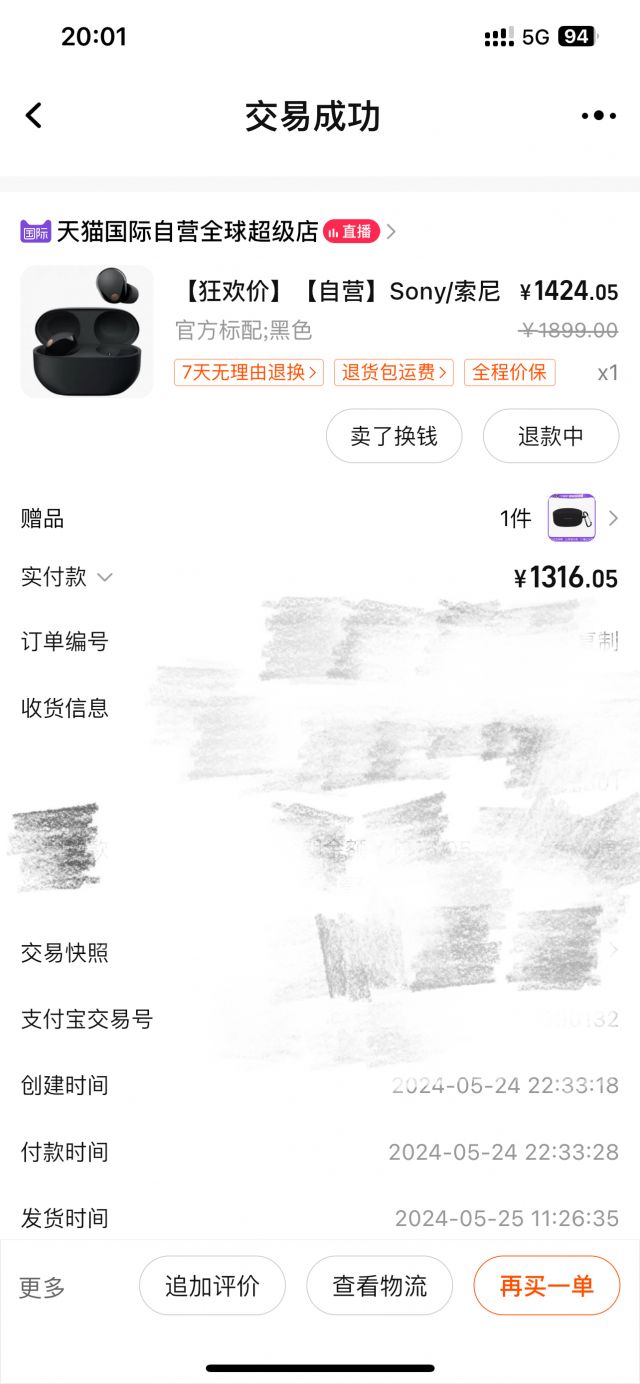Viewport: 640px width, 1384px height.
Task: Reorder with the 再买一单 button
Action: [546, 1285]
